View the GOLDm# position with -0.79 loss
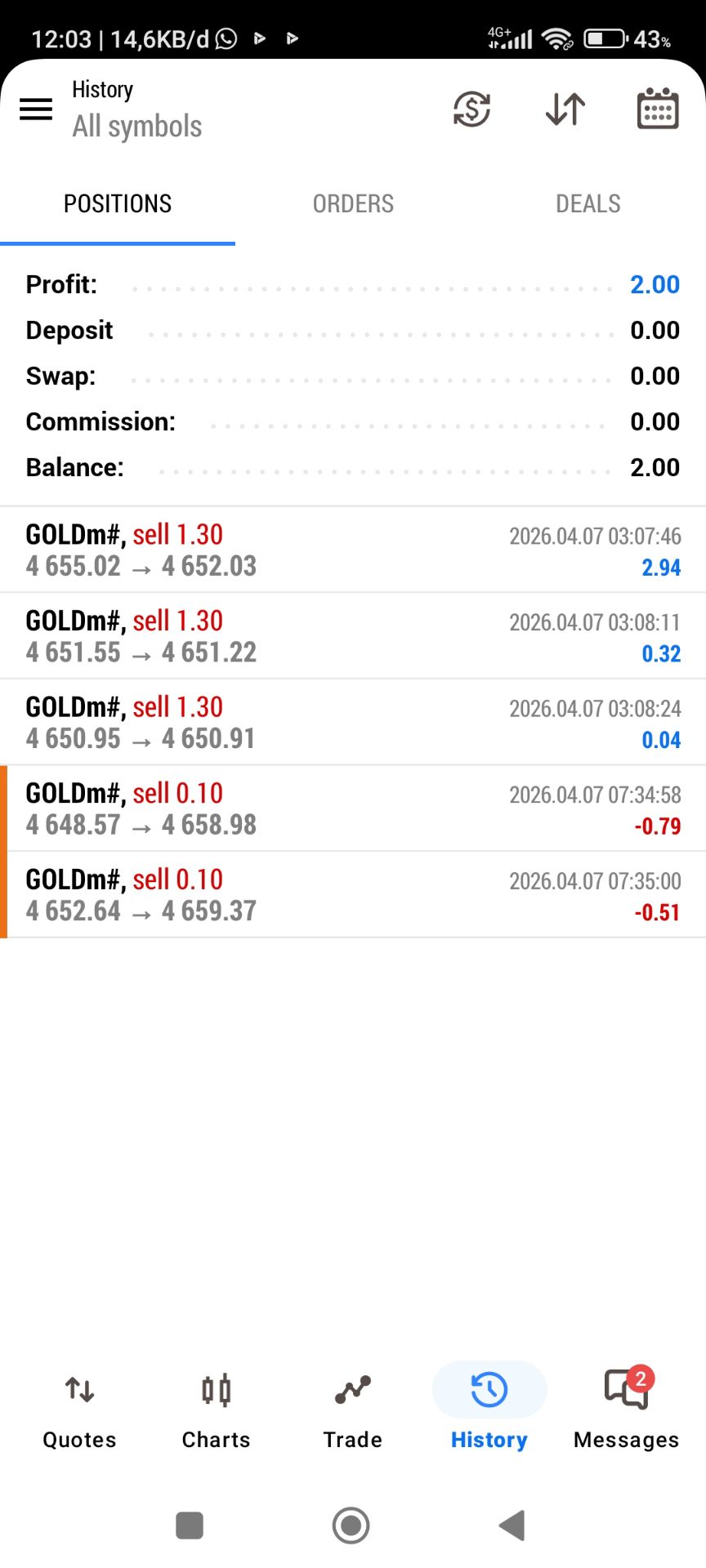Screen dimensions: 706x1568 coord(353,808)
